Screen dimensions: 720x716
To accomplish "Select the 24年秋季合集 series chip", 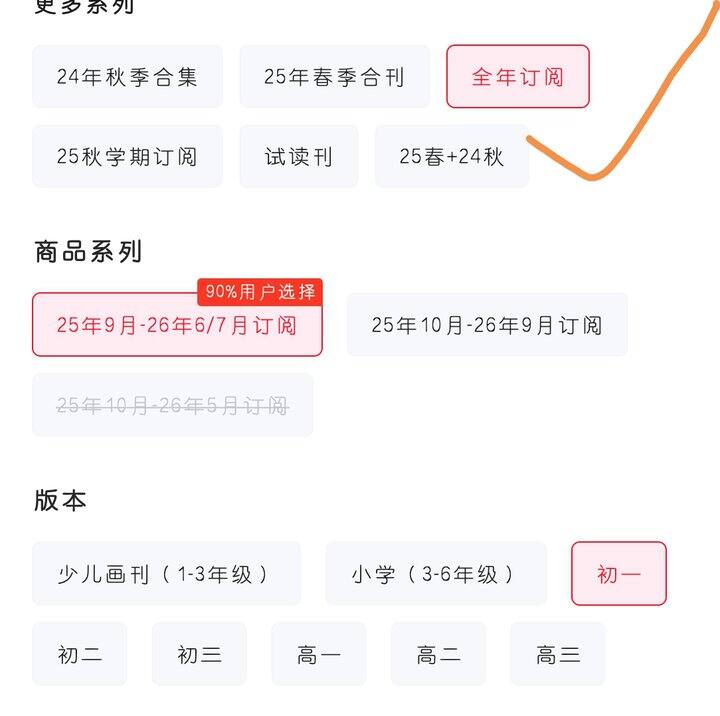I will pyautogui.click(x=127, y=77).
